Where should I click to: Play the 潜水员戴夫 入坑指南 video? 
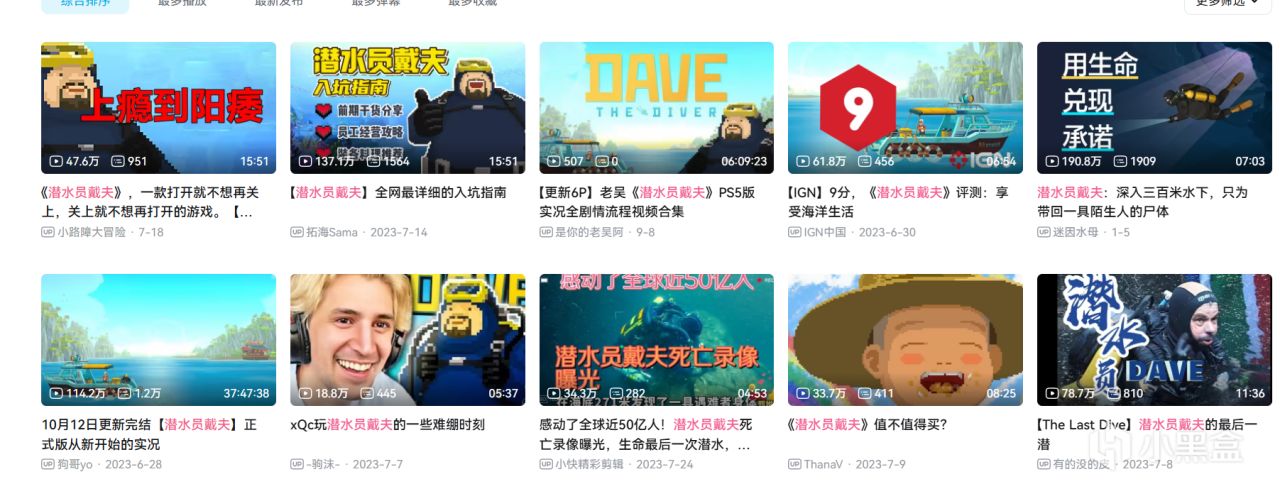click(407, 107)
